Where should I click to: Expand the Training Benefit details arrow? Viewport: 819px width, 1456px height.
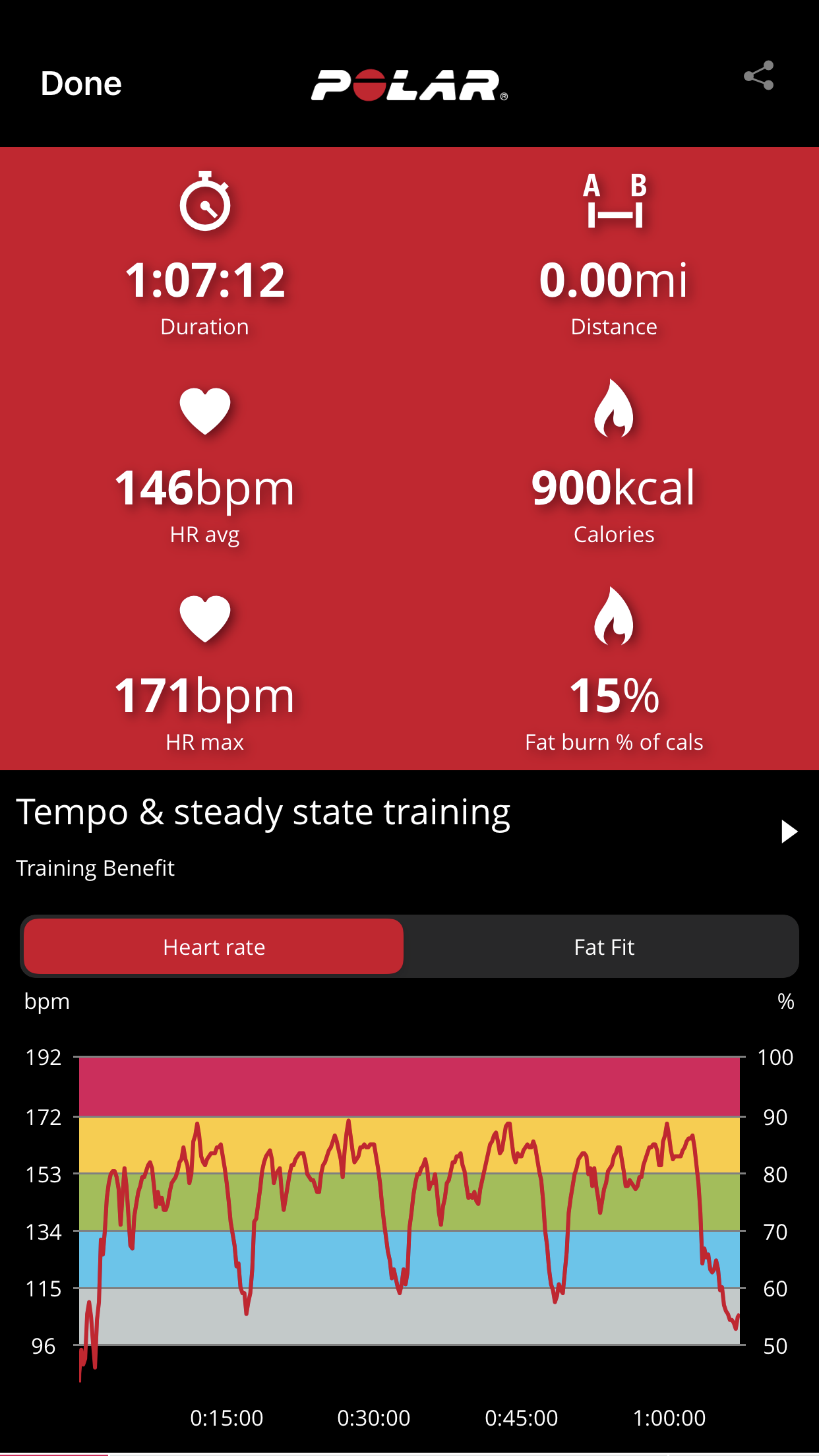point(789,832)
